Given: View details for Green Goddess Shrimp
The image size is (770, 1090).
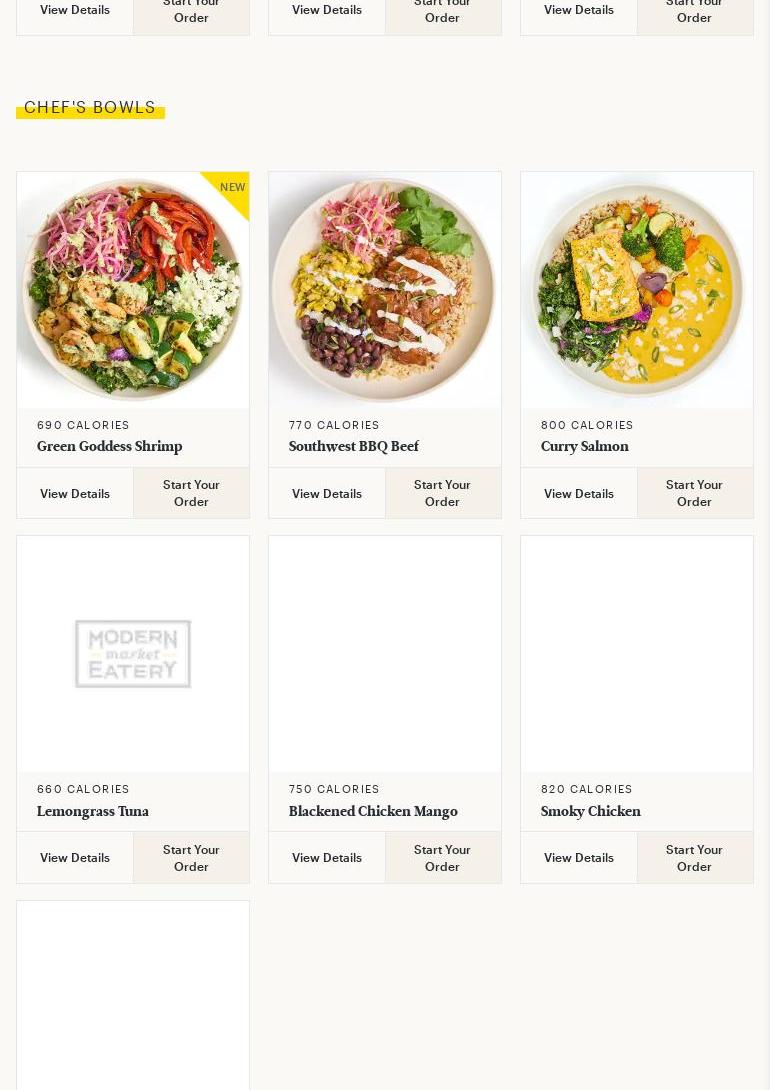Looking at the screenshot, I should [75, 493].
